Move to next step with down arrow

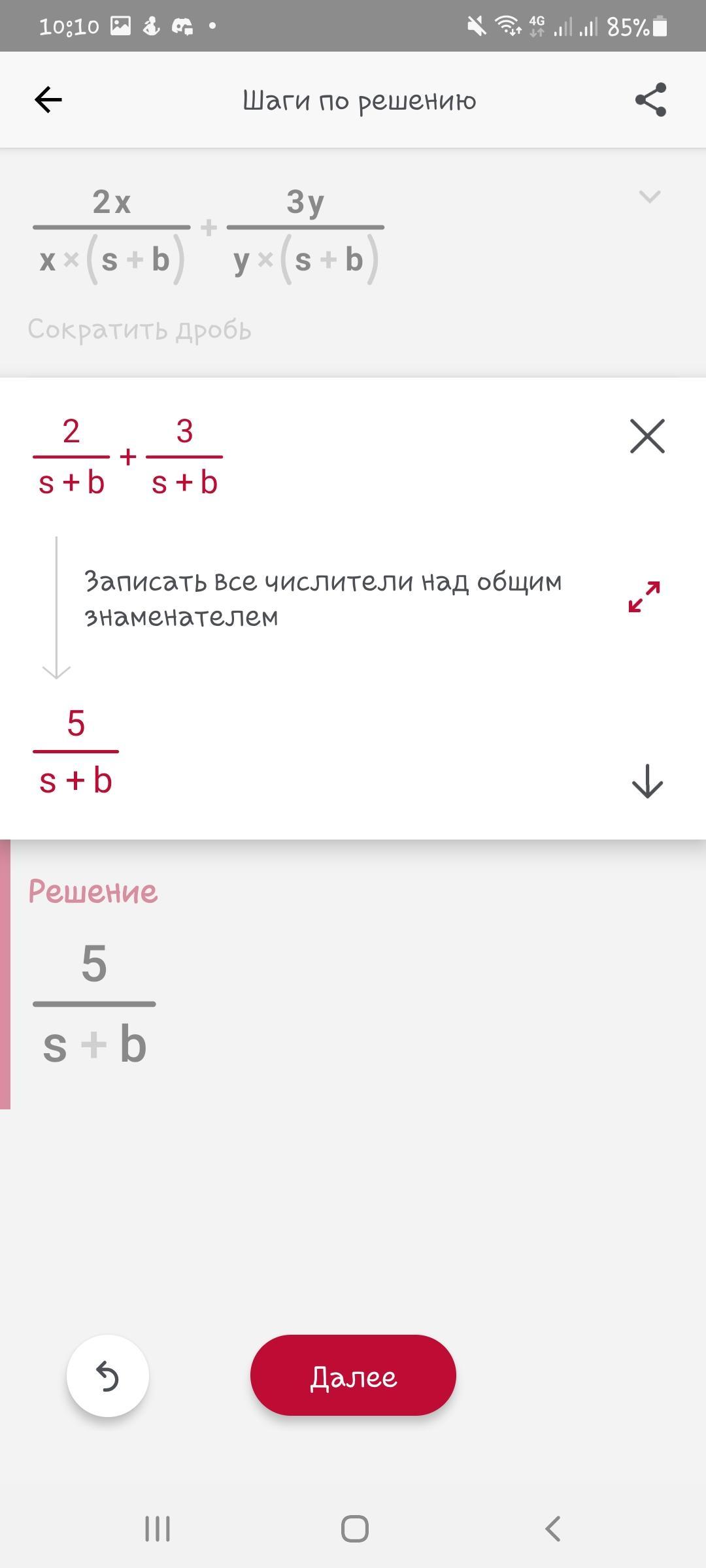click(647, 781)
